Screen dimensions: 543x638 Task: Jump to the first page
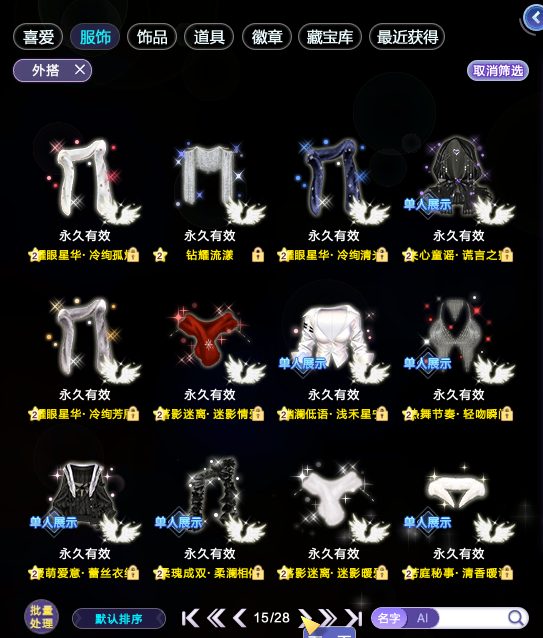pos(190,618)
